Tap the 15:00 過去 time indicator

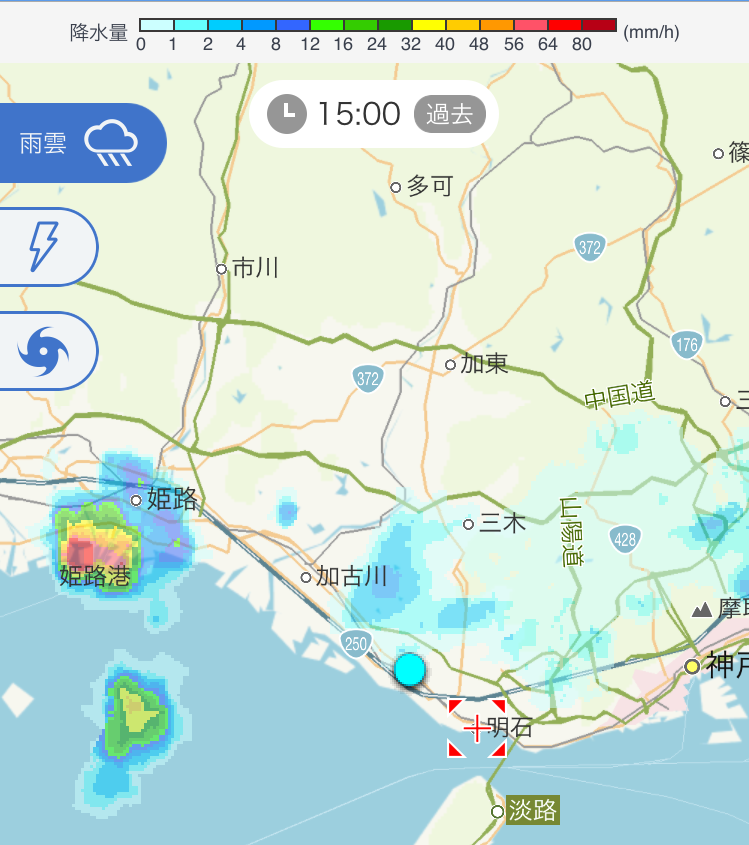373,114
